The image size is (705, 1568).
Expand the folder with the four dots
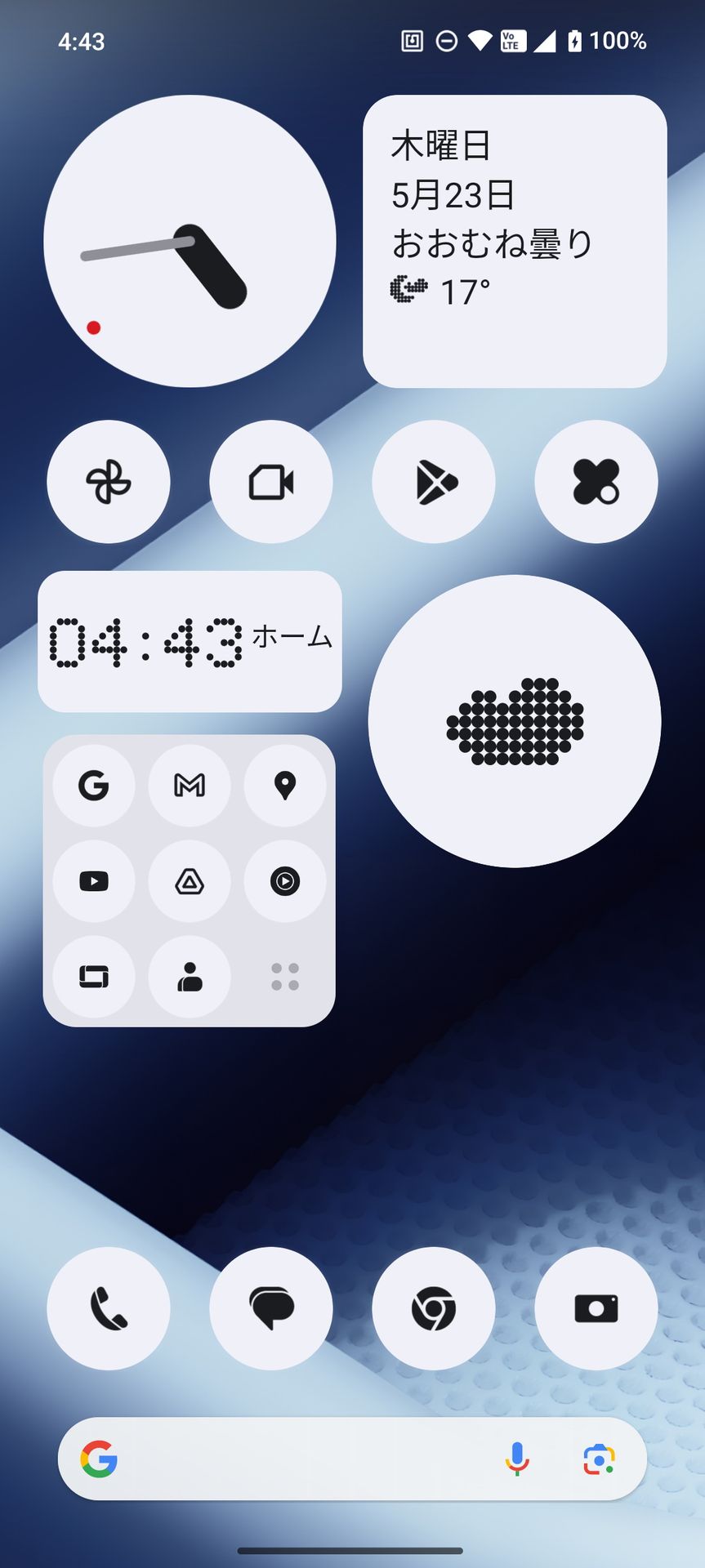(x=285, y=977)
